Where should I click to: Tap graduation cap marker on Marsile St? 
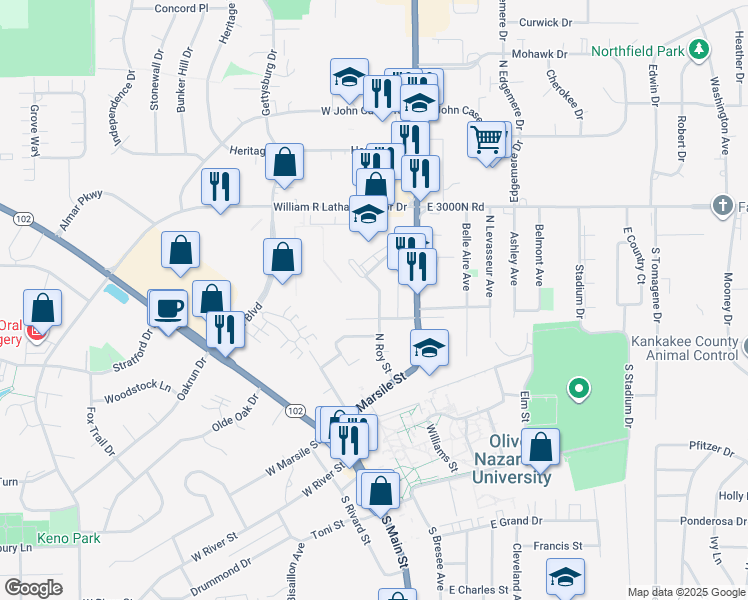(430, 349)
